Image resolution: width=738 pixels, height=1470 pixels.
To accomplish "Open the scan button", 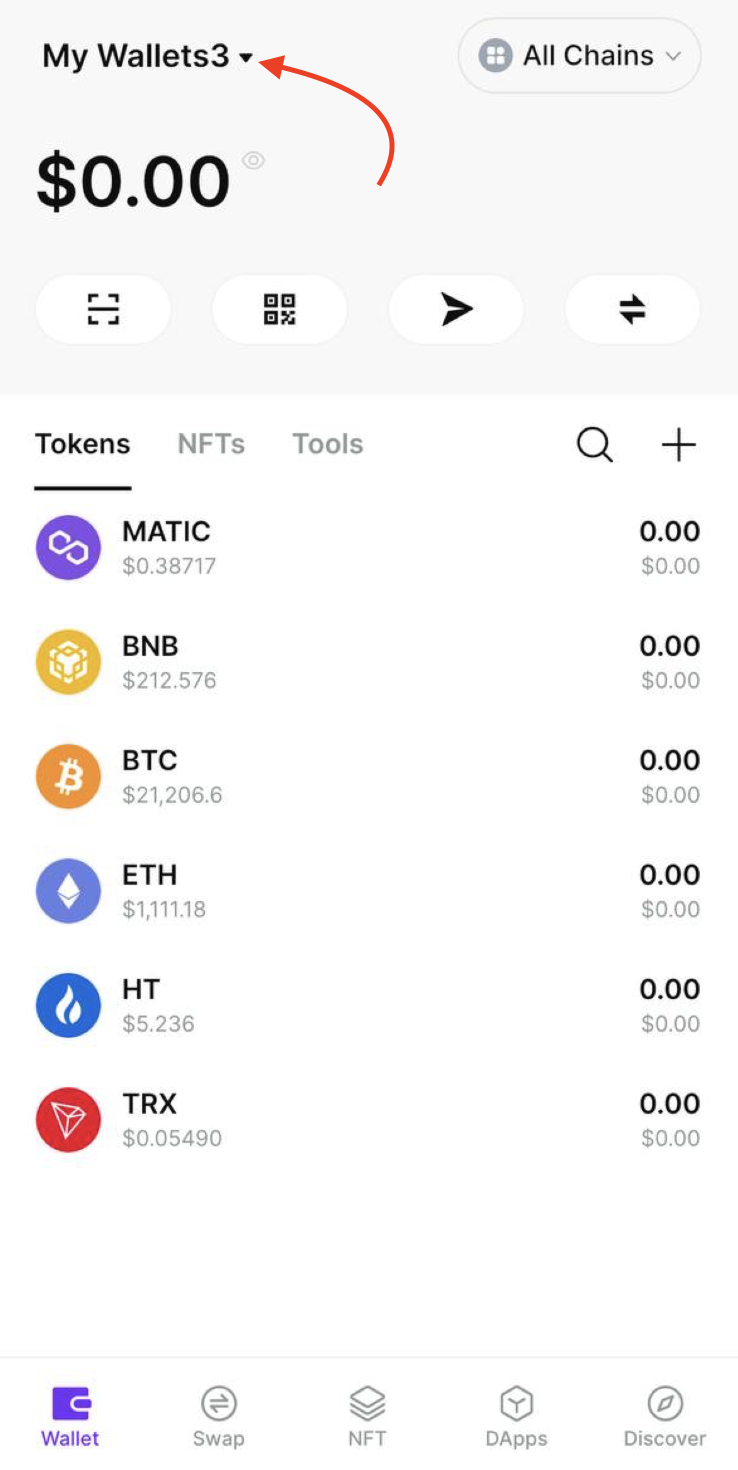I will point(103,310).
